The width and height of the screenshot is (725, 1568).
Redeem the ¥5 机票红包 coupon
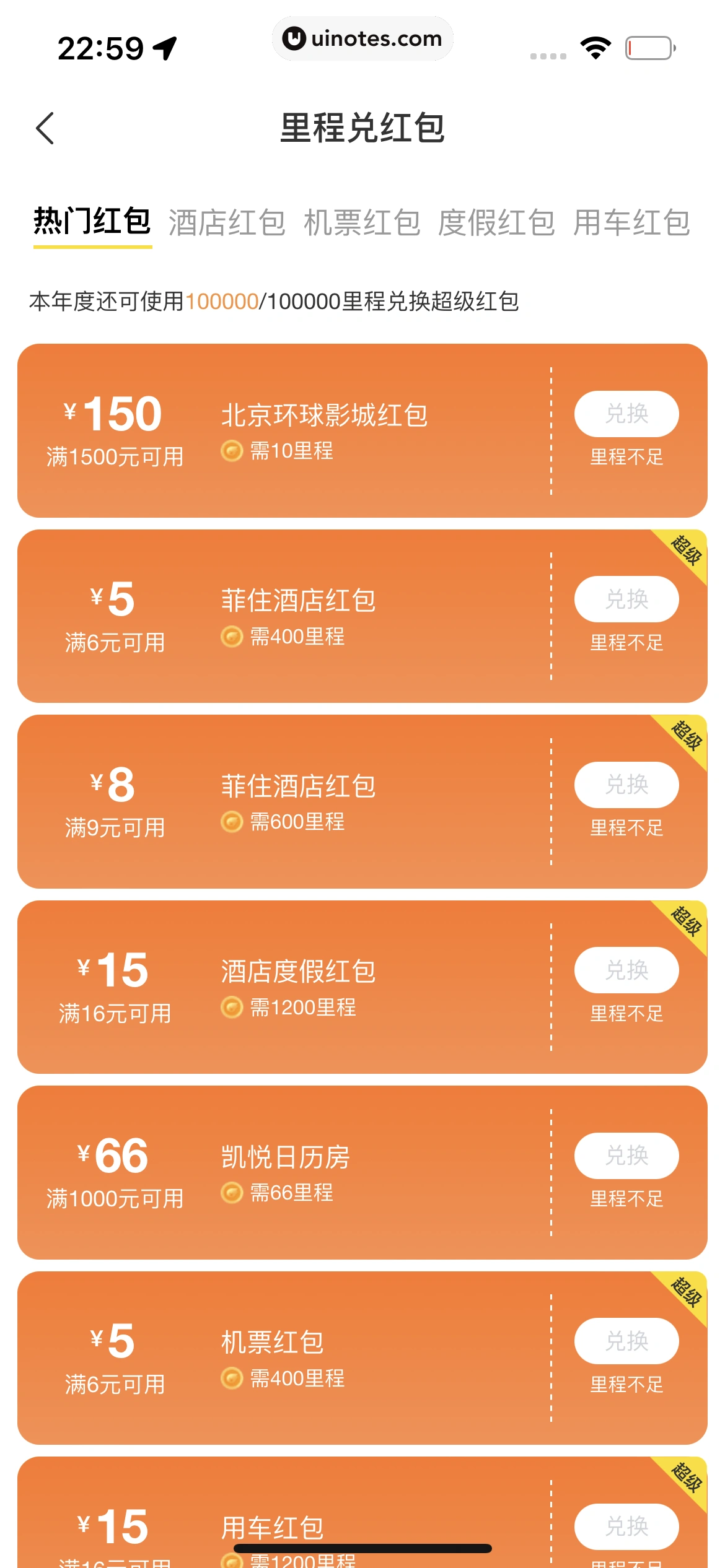pos(626,1341)
